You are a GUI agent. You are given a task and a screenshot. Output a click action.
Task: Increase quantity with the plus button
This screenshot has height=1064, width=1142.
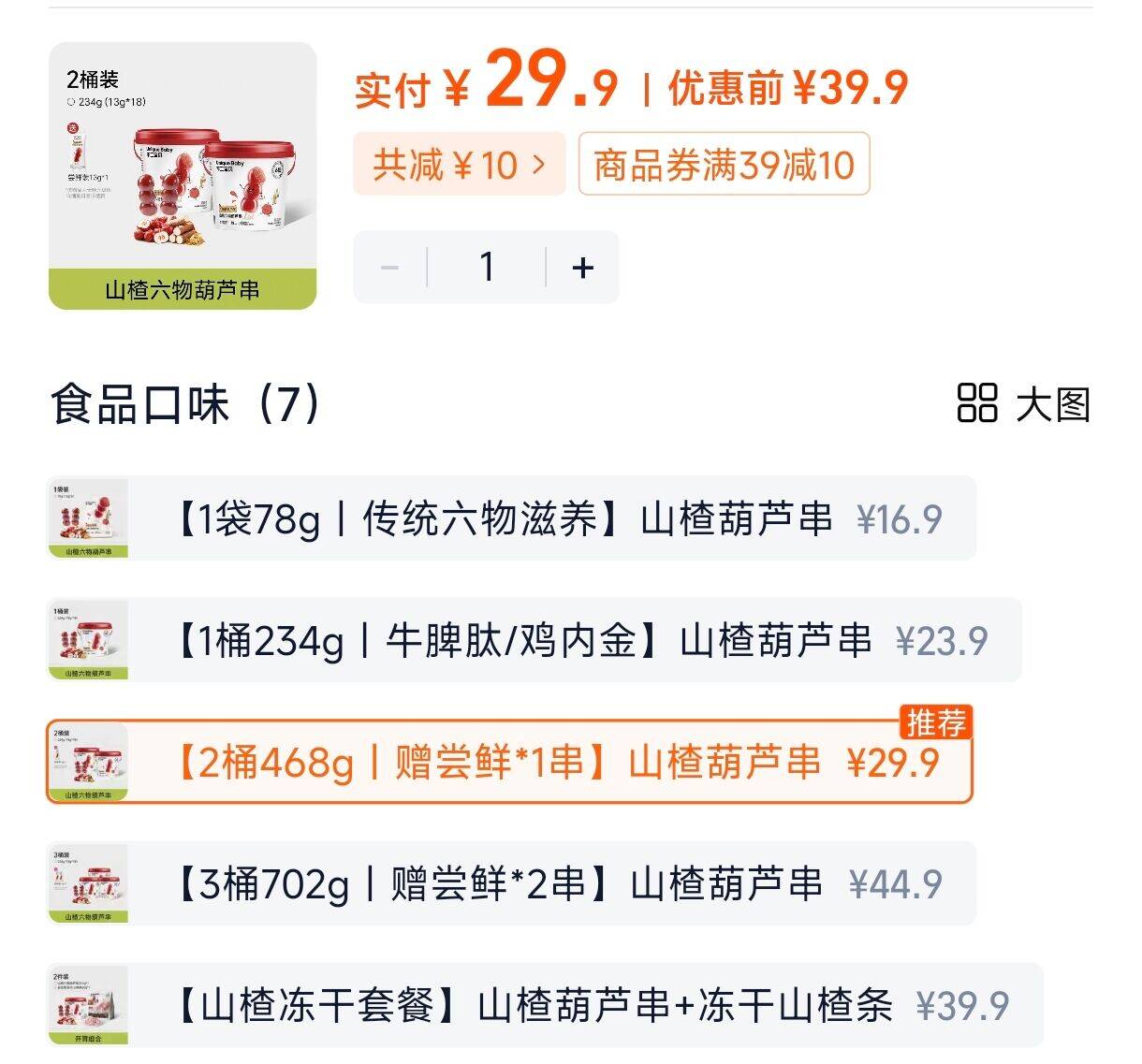click(582, 268)
